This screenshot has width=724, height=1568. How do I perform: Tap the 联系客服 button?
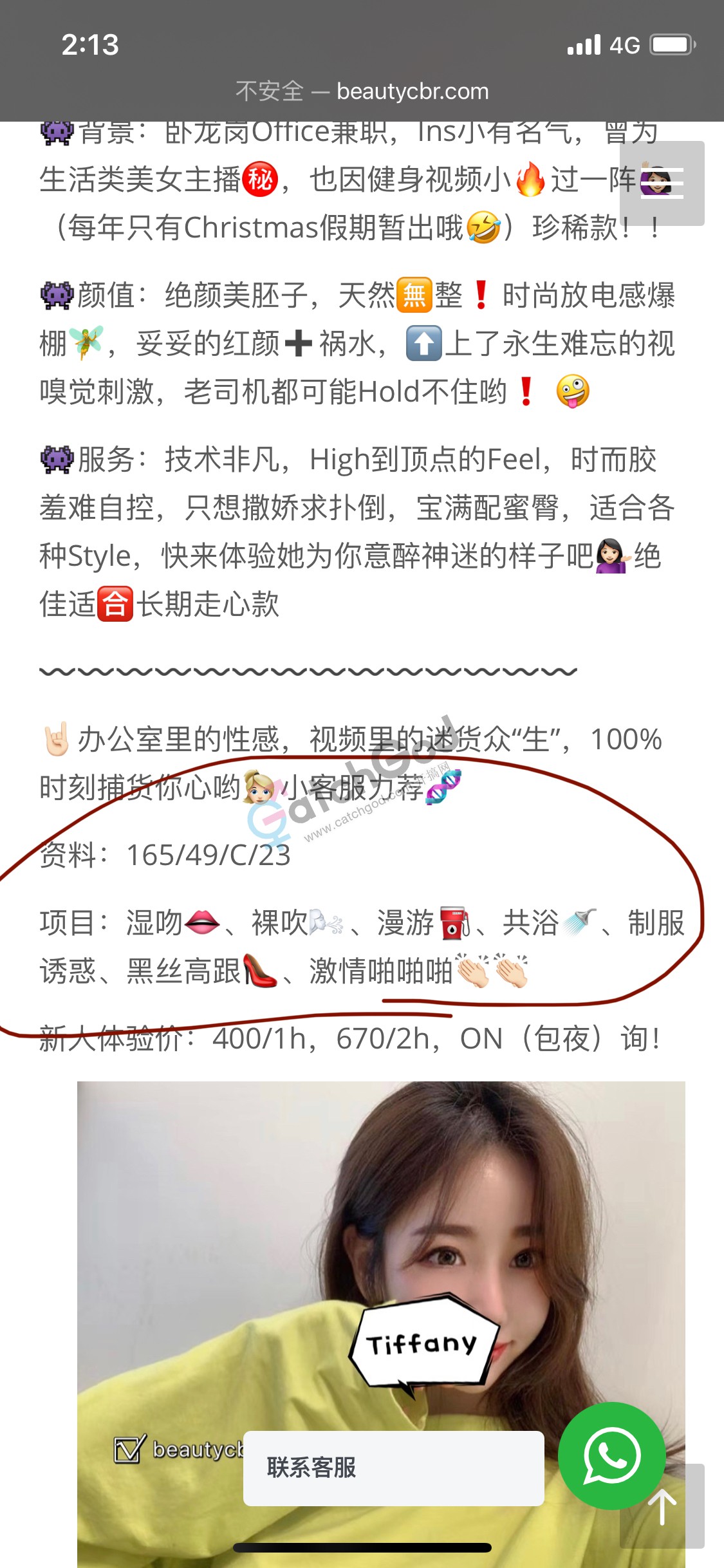tap(393, 1468)
